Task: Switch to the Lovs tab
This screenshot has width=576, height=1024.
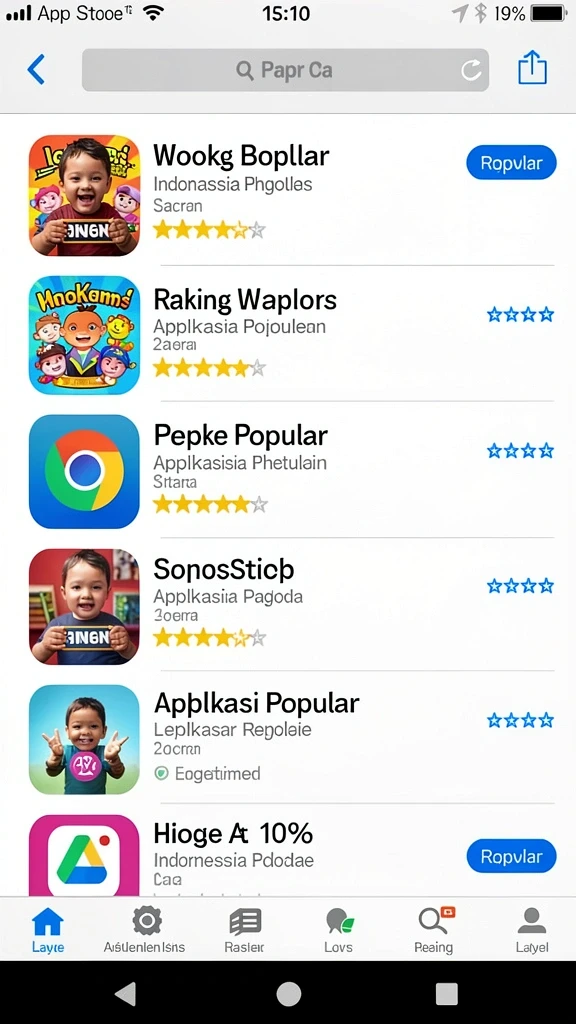Action: (x=338, y=931)
